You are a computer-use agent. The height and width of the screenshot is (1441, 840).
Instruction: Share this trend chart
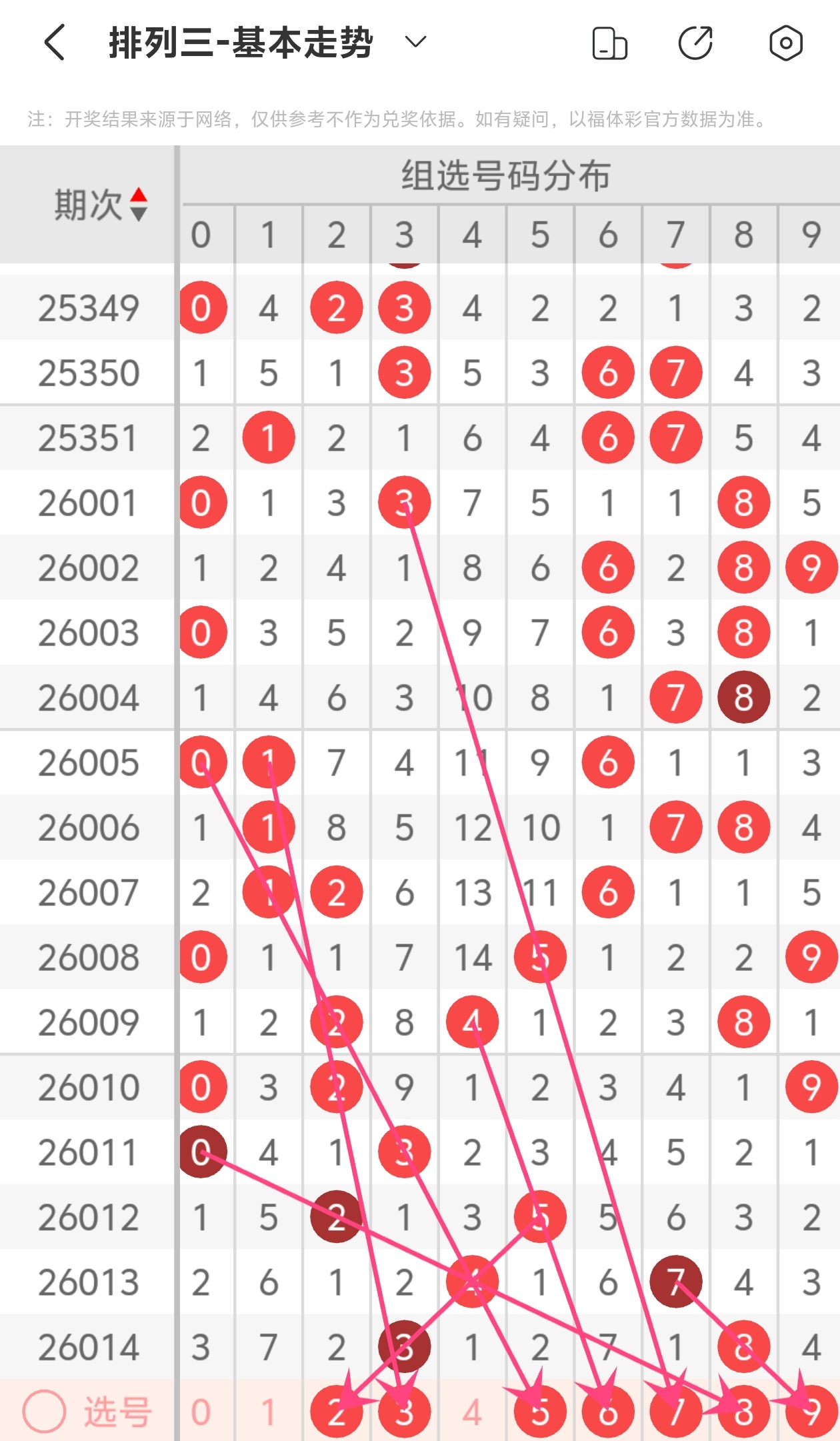[x=695, y=44]
